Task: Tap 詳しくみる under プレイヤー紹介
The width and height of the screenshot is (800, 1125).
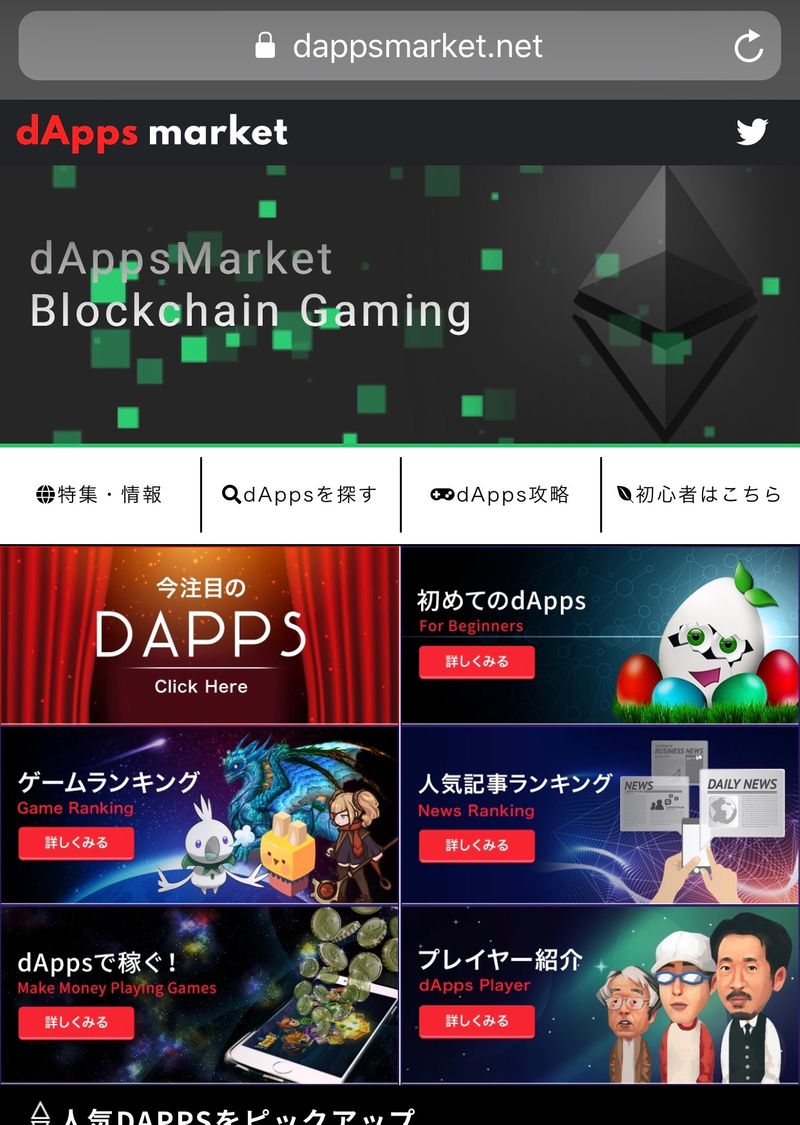Action: click(x=476, y=1021)
